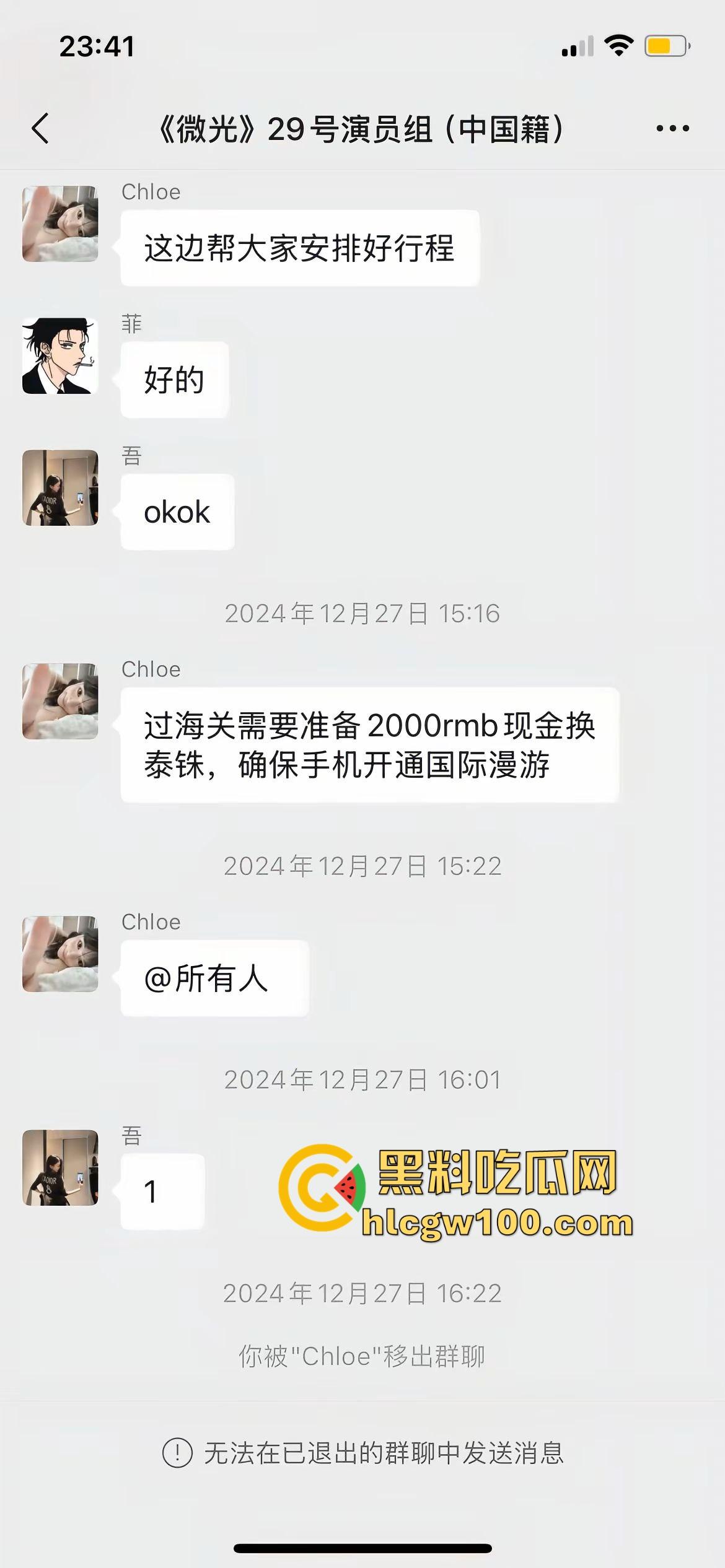Open Chloe's avatar beside "这边帮大家安排好行程"
Viewport: 725px width, 1568px height.
click(x=60, y=224)
